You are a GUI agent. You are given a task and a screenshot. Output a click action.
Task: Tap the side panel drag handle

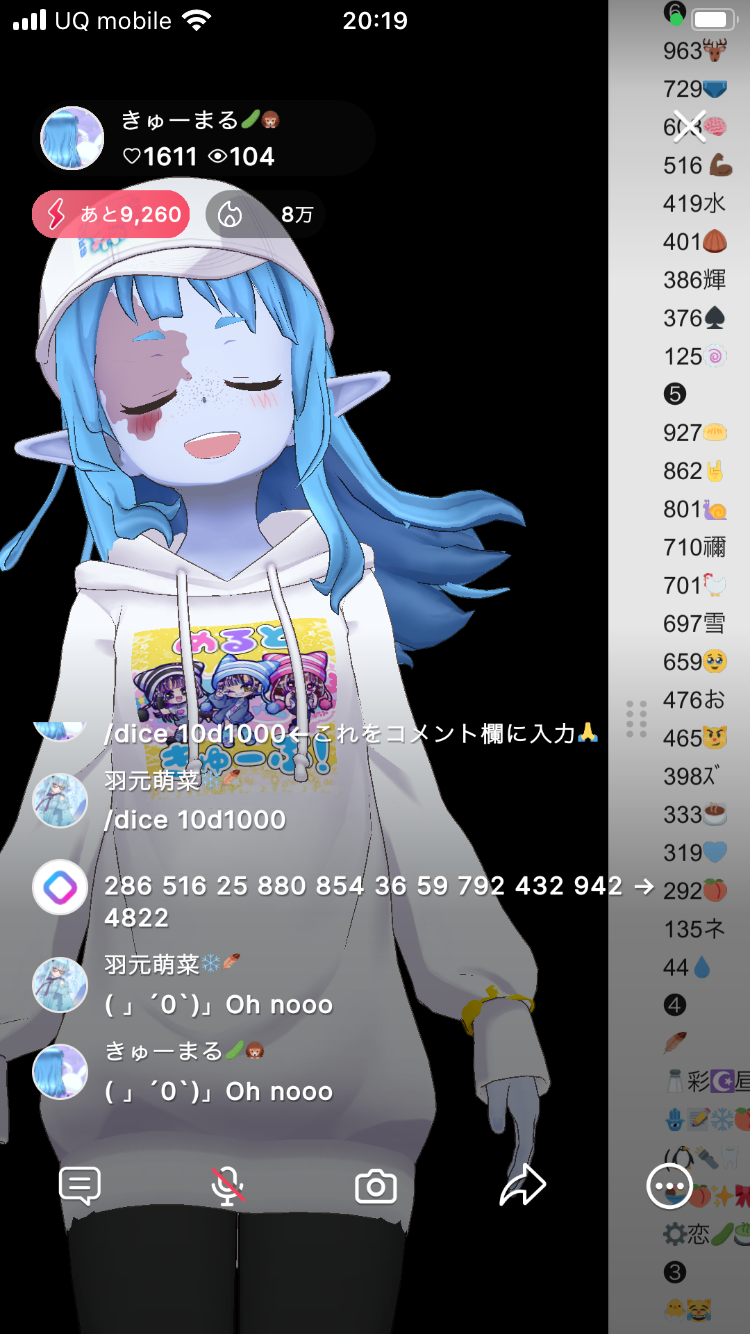pos(636,718)
